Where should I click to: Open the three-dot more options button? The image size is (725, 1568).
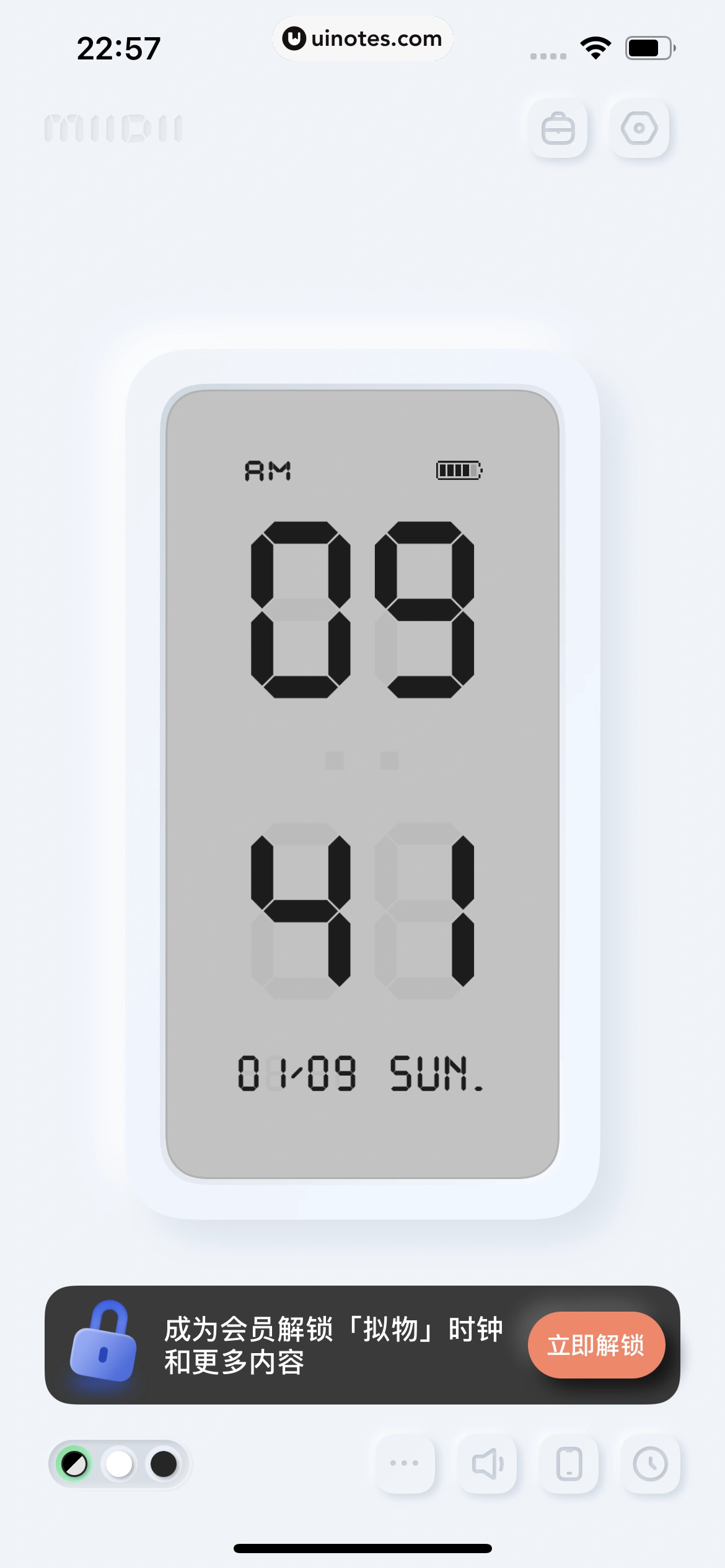pos(405,1463)
